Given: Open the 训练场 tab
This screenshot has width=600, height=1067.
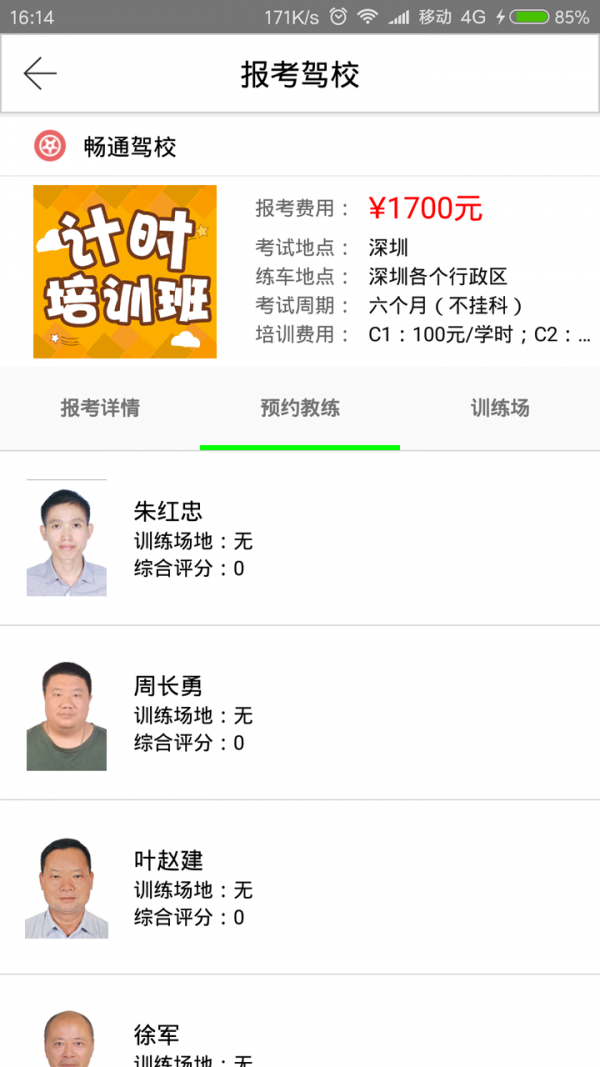Looking at the screenshot, I should point(500,408).
